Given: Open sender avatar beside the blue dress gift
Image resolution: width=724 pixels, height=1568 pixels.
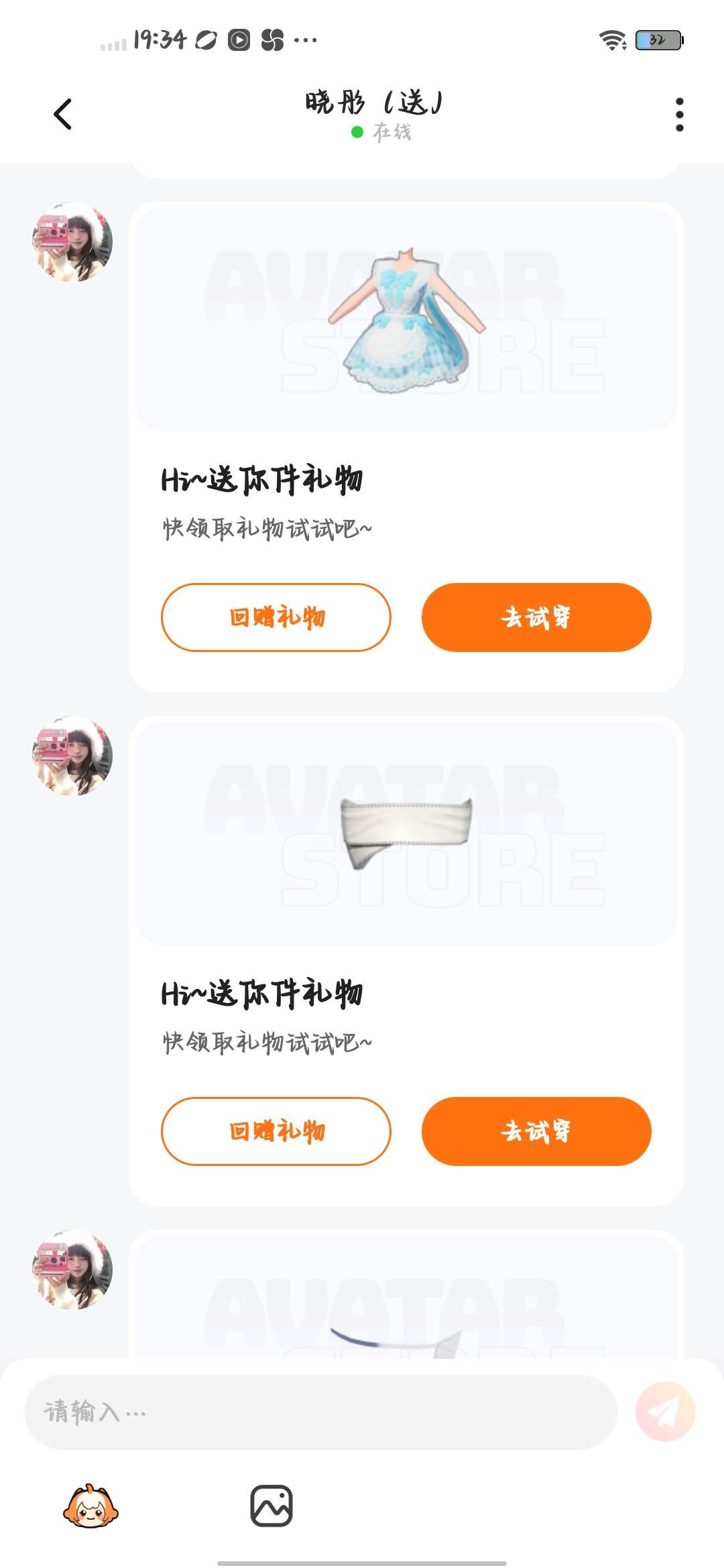Looking at the screenshot, I should click(x=72, y=242).
